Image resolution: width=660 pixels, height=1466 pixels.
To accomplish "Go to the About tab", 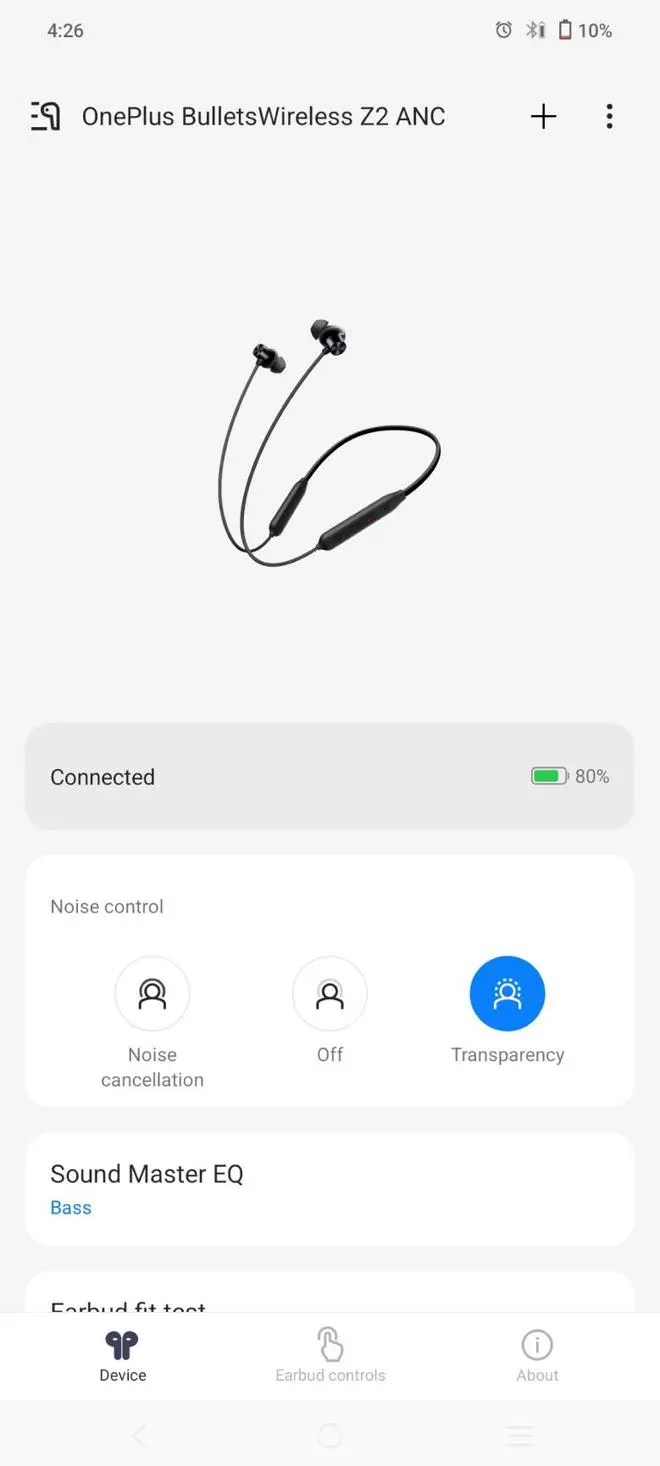I will coord(537,1356).
